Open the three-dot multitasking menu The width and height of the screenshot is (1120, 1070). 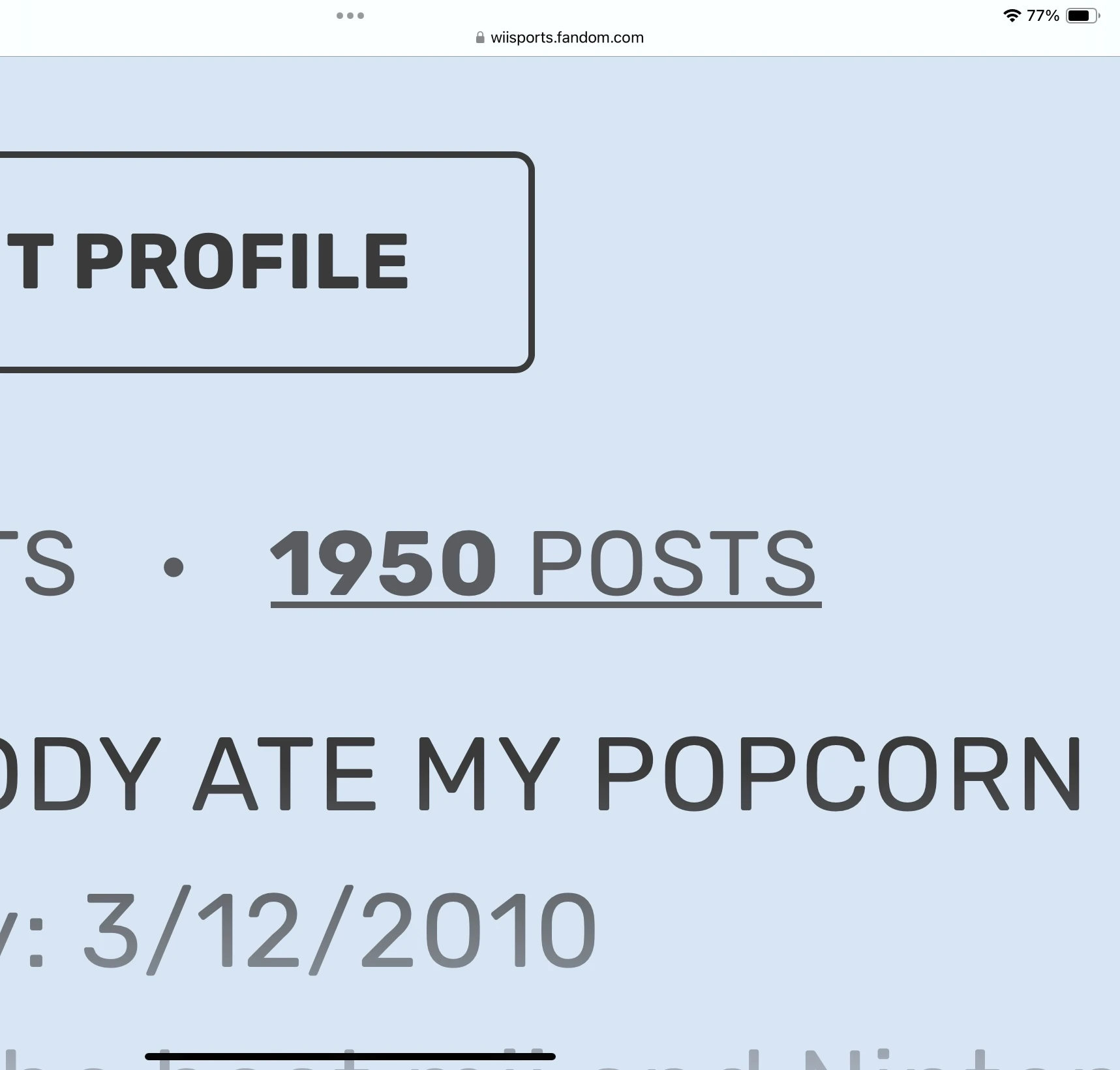(x=350, y=16)
